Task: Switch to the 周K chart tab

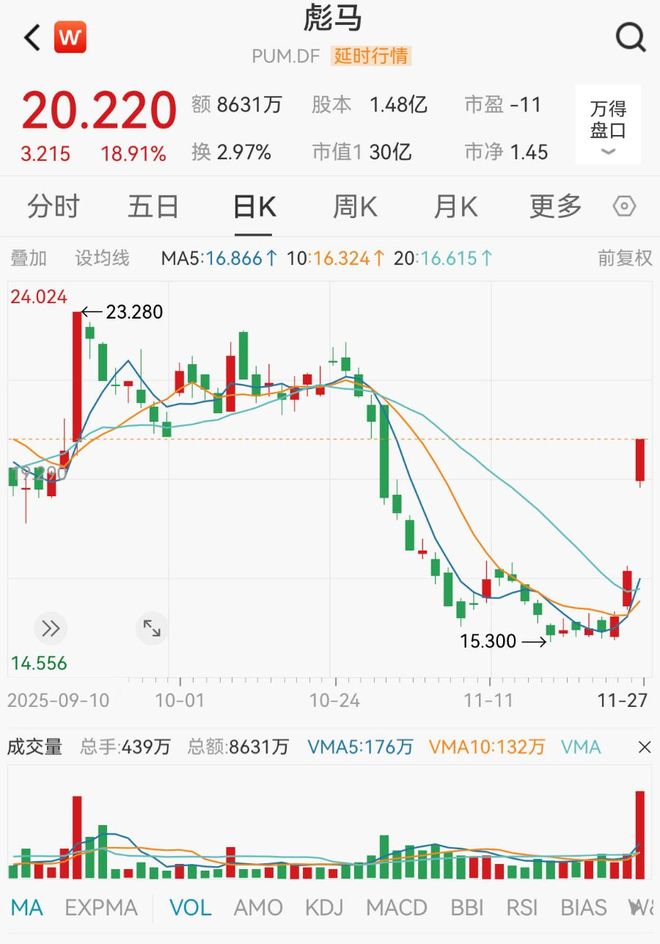Action: (354, 207)
